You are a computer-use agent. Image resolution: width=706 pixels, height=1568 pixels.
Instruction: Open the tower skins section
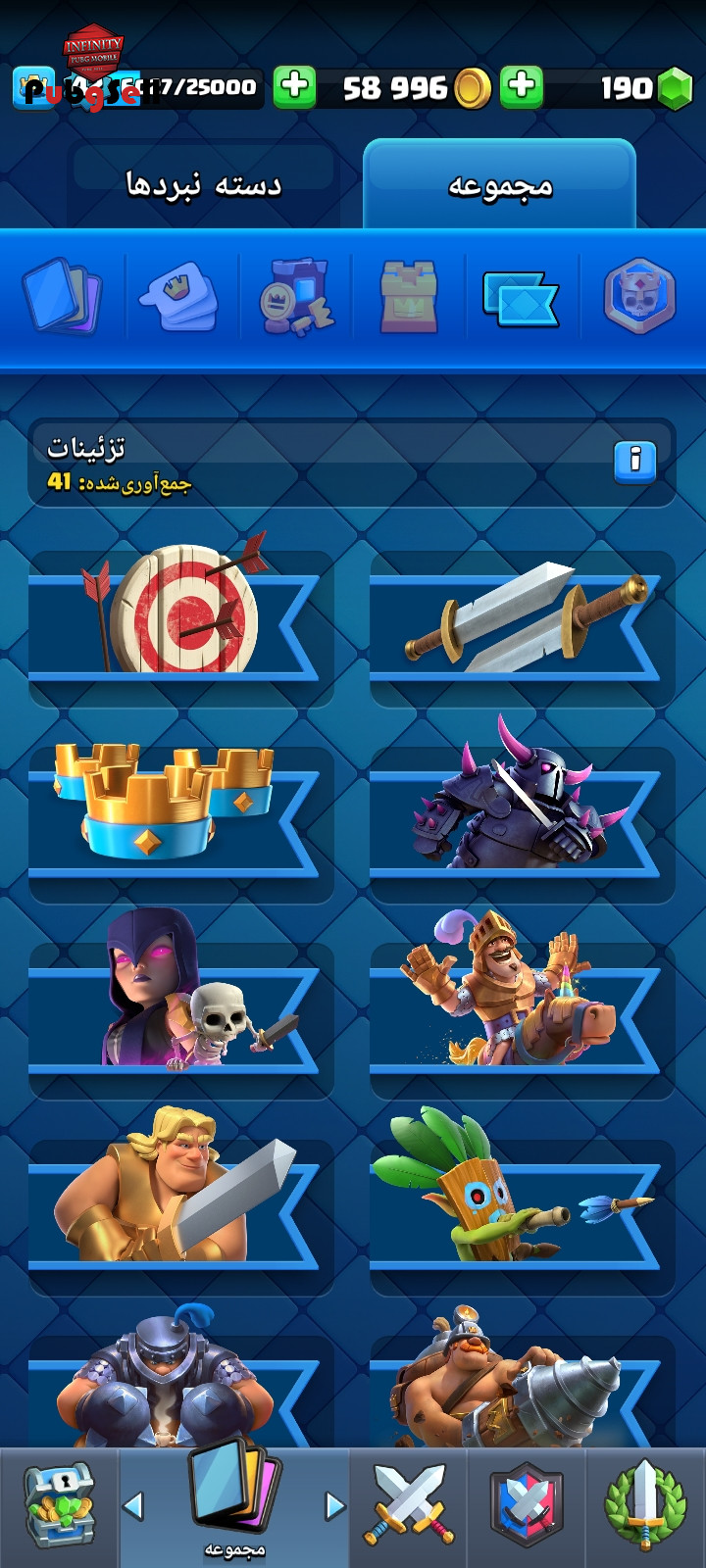pyautogui.click(x=408, y=296)
